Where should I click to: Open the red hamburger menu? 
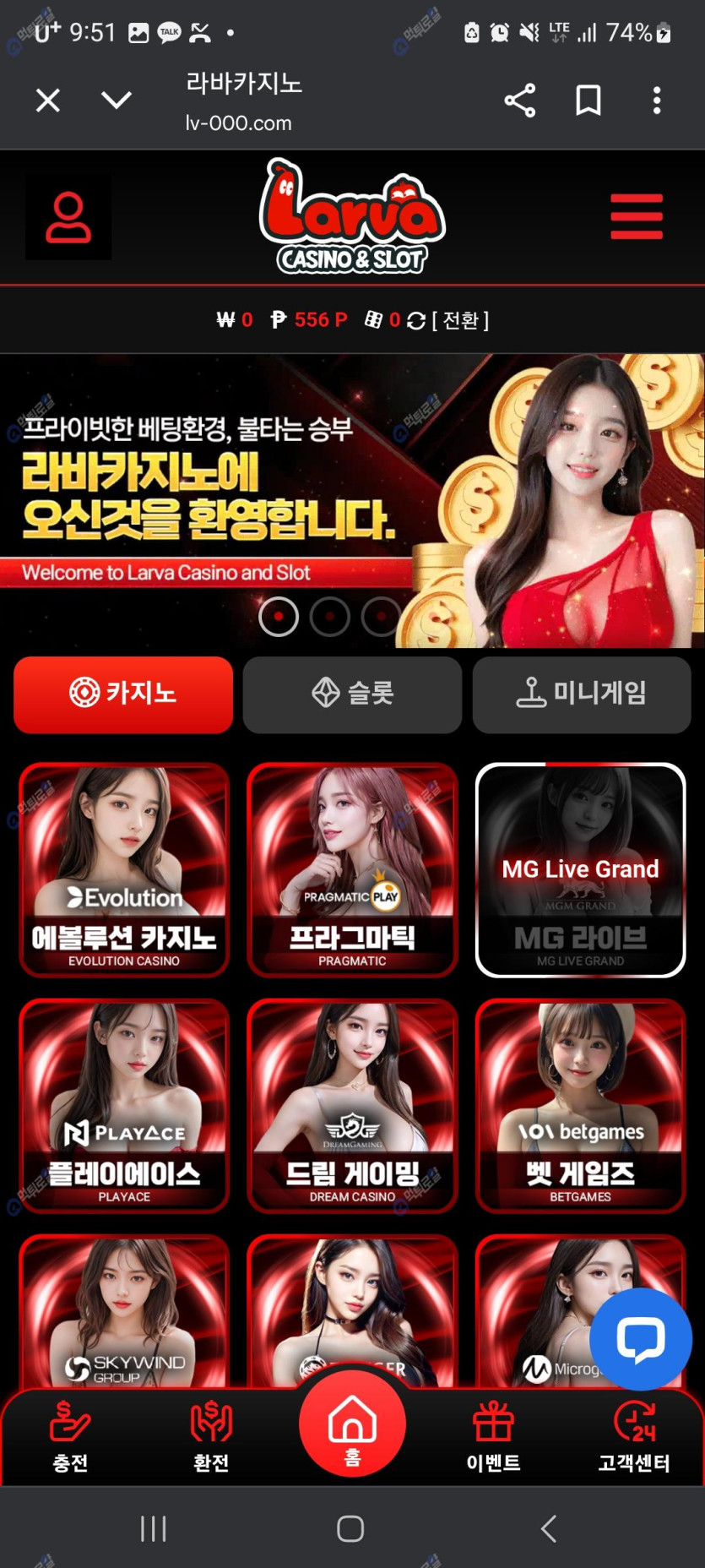(x=637, y=217)
